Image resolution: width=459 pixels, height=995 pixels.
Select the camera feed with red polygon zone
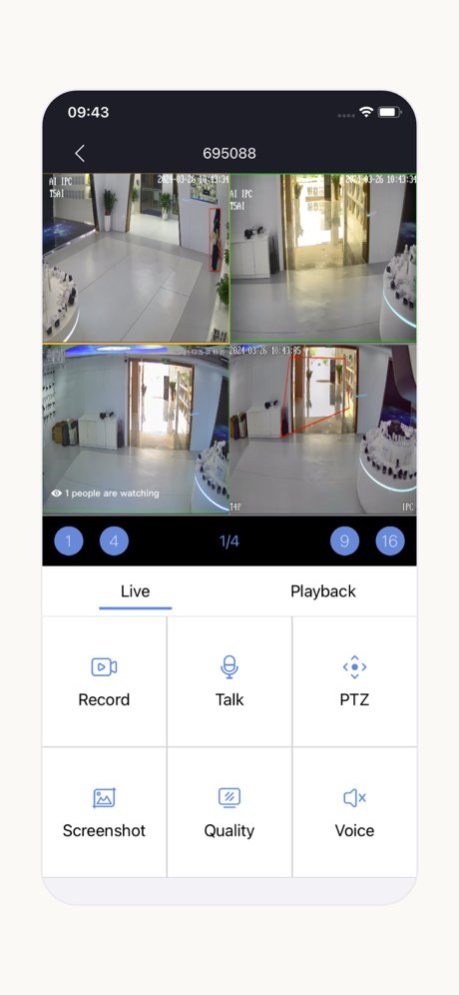pyautogui.click(x=323, y=429)
